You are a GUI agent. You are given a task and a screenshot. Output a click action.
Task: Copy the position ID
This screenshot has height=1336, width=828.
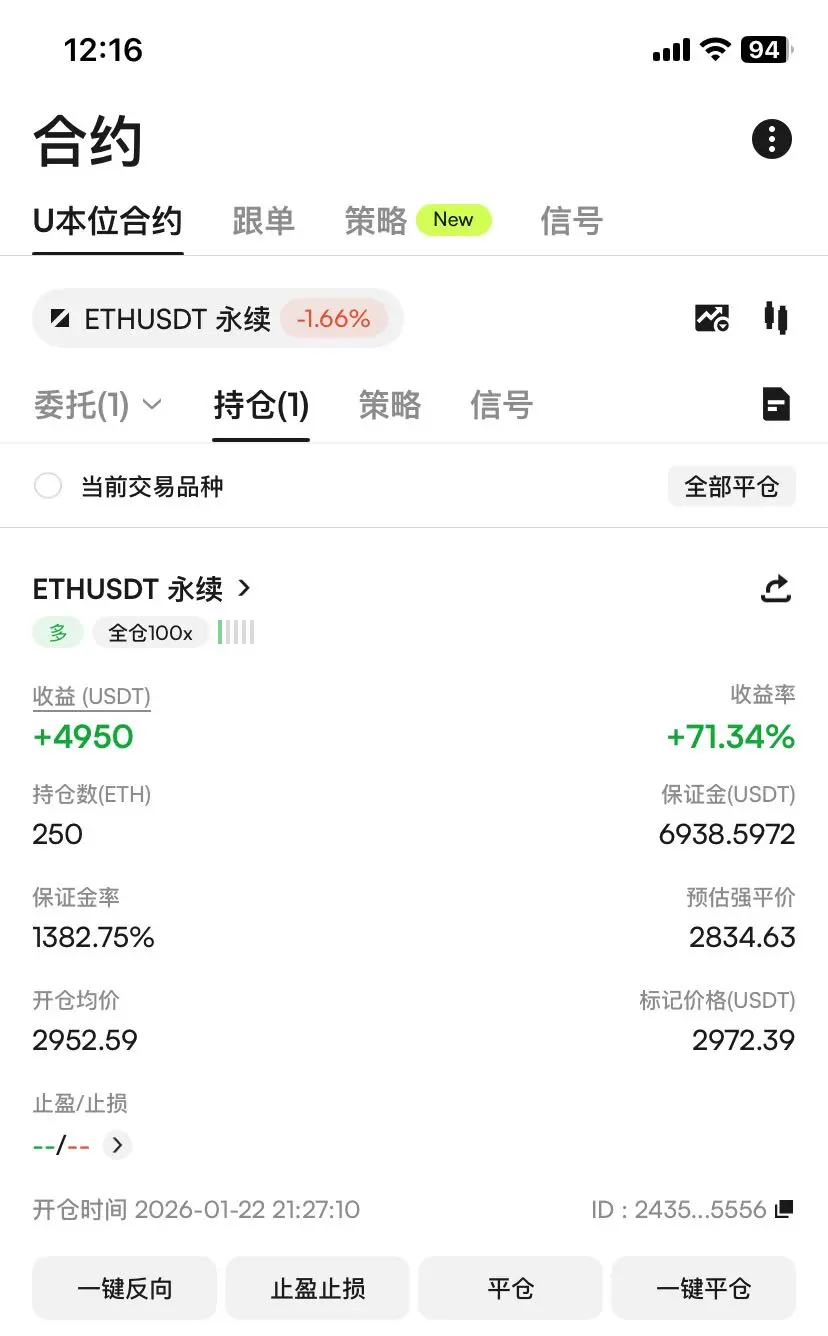(x=784, y=1209)
